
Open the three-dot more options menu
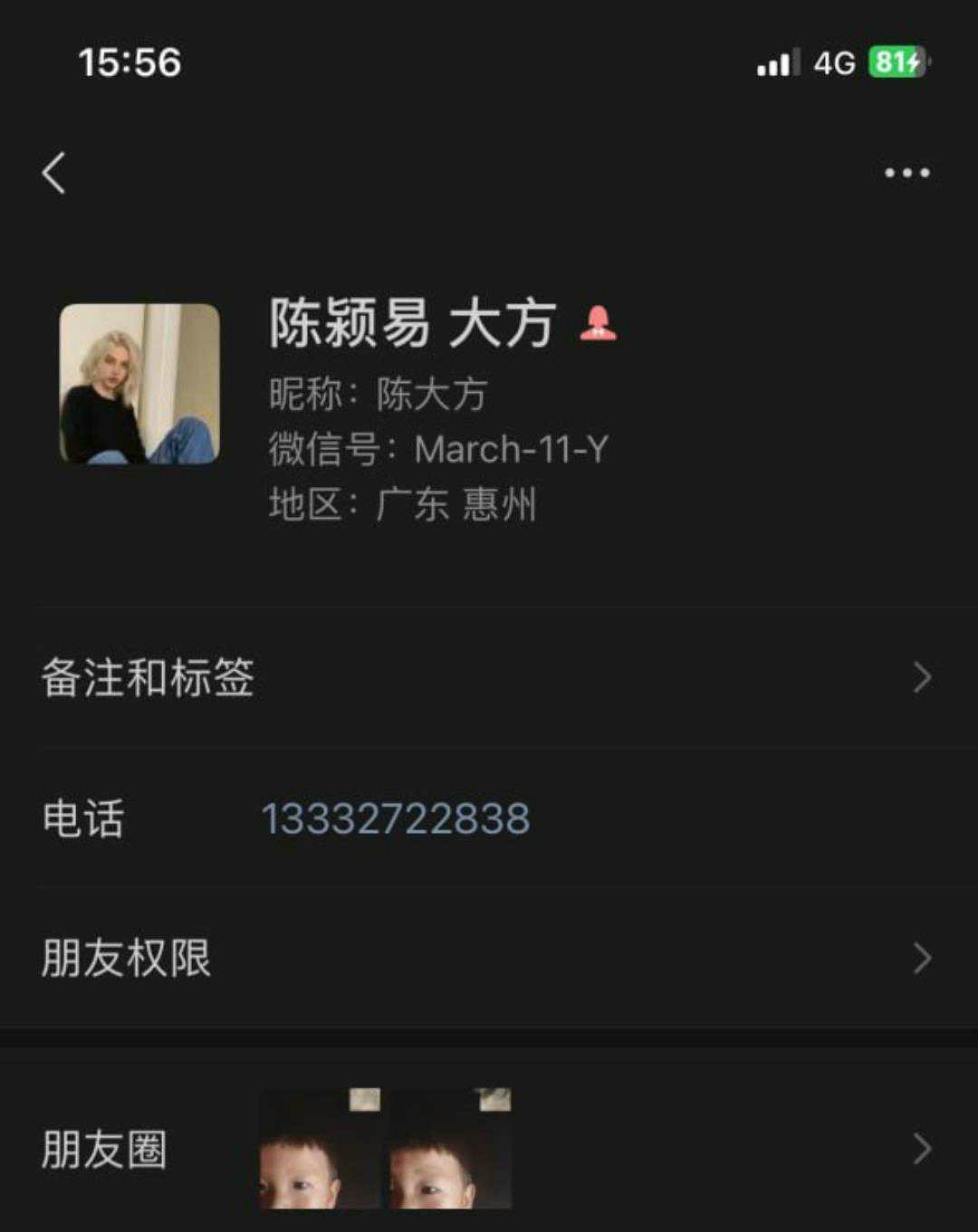pos(906,172)
